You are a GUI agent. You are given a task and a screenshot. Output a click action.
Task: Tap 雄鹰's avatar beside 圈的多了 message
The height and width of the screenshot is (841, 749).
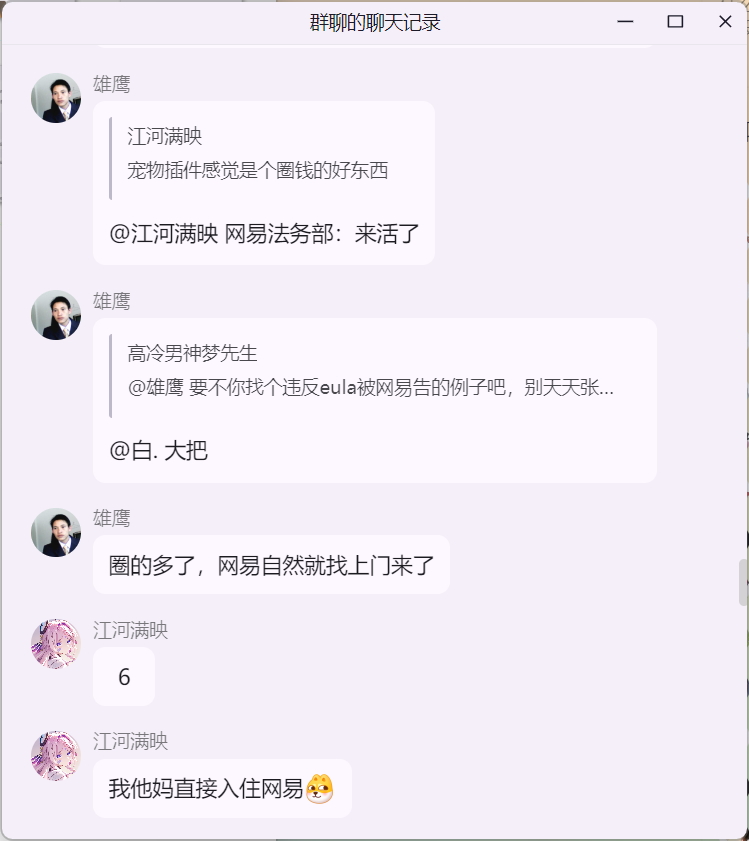pyautogui.click(x=56, y=532)
